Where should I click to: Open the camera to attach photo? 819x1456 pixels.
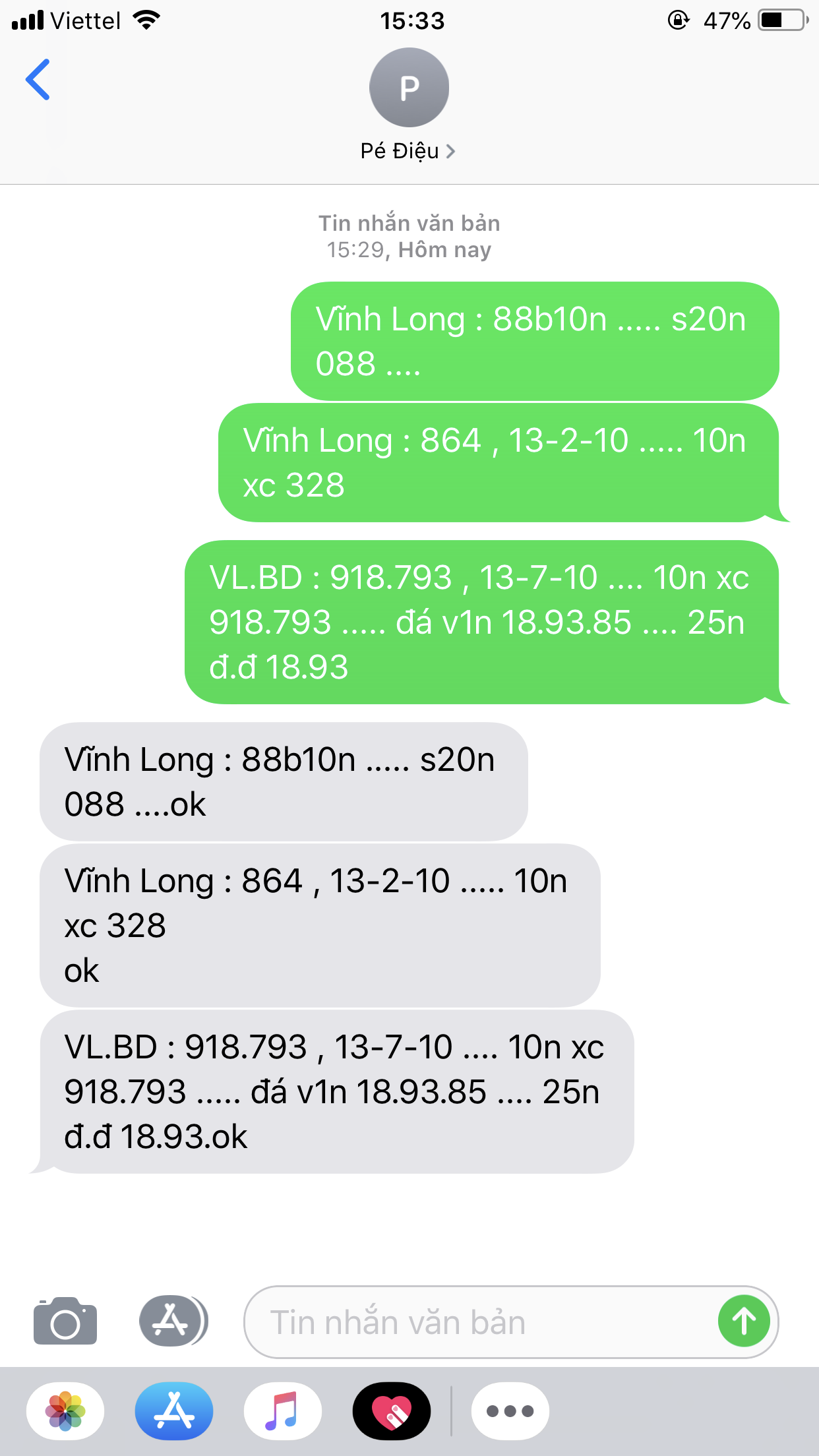click(65, 1321)
